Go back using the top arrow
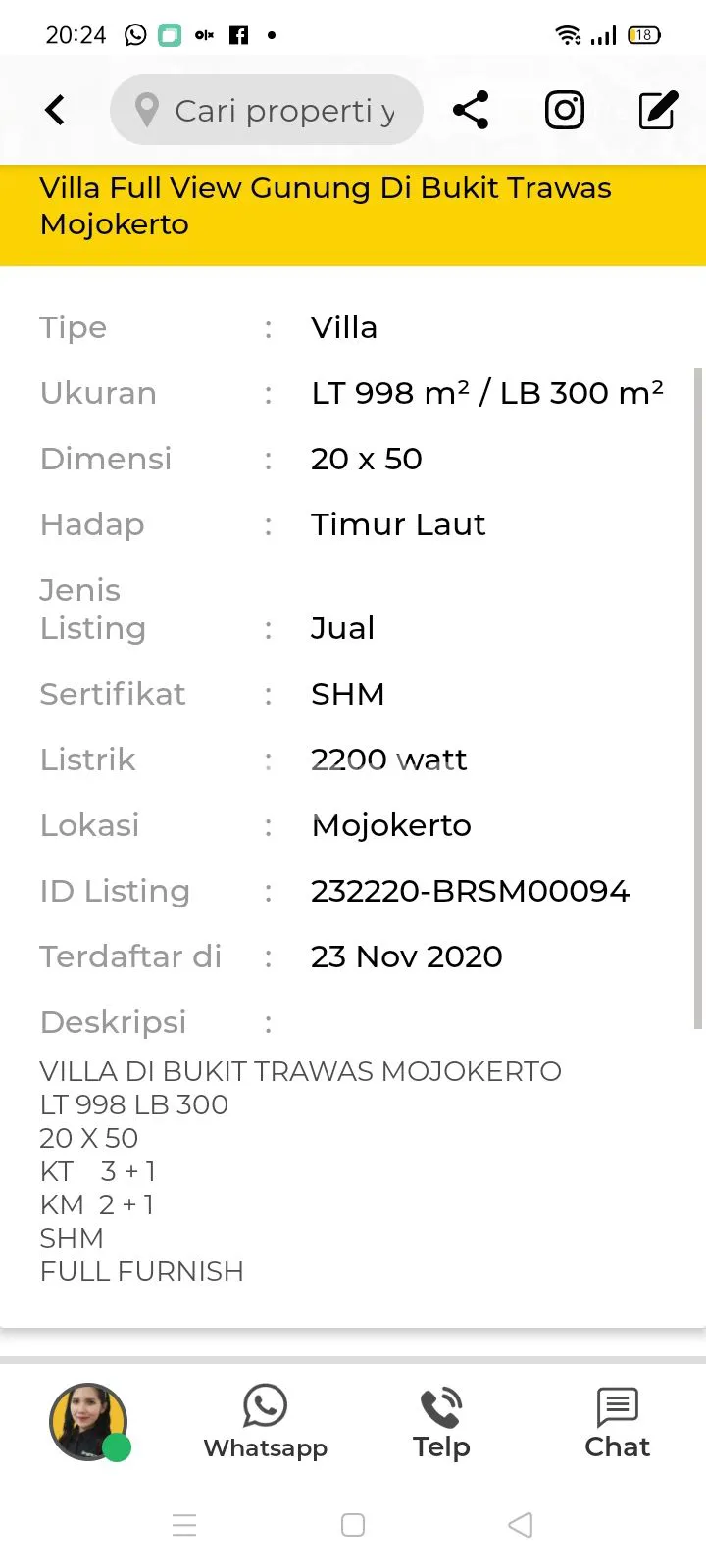 55,110
